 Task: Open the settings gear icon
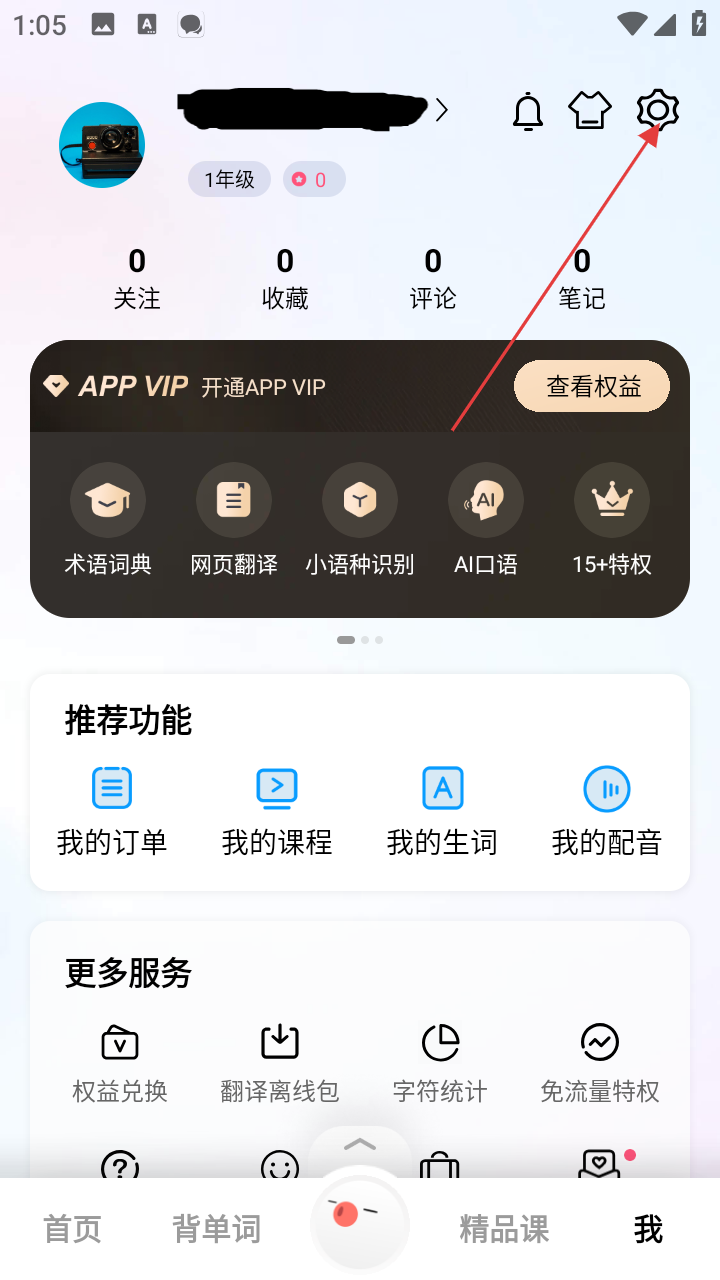pyautogui.click(x=658, y=110)
